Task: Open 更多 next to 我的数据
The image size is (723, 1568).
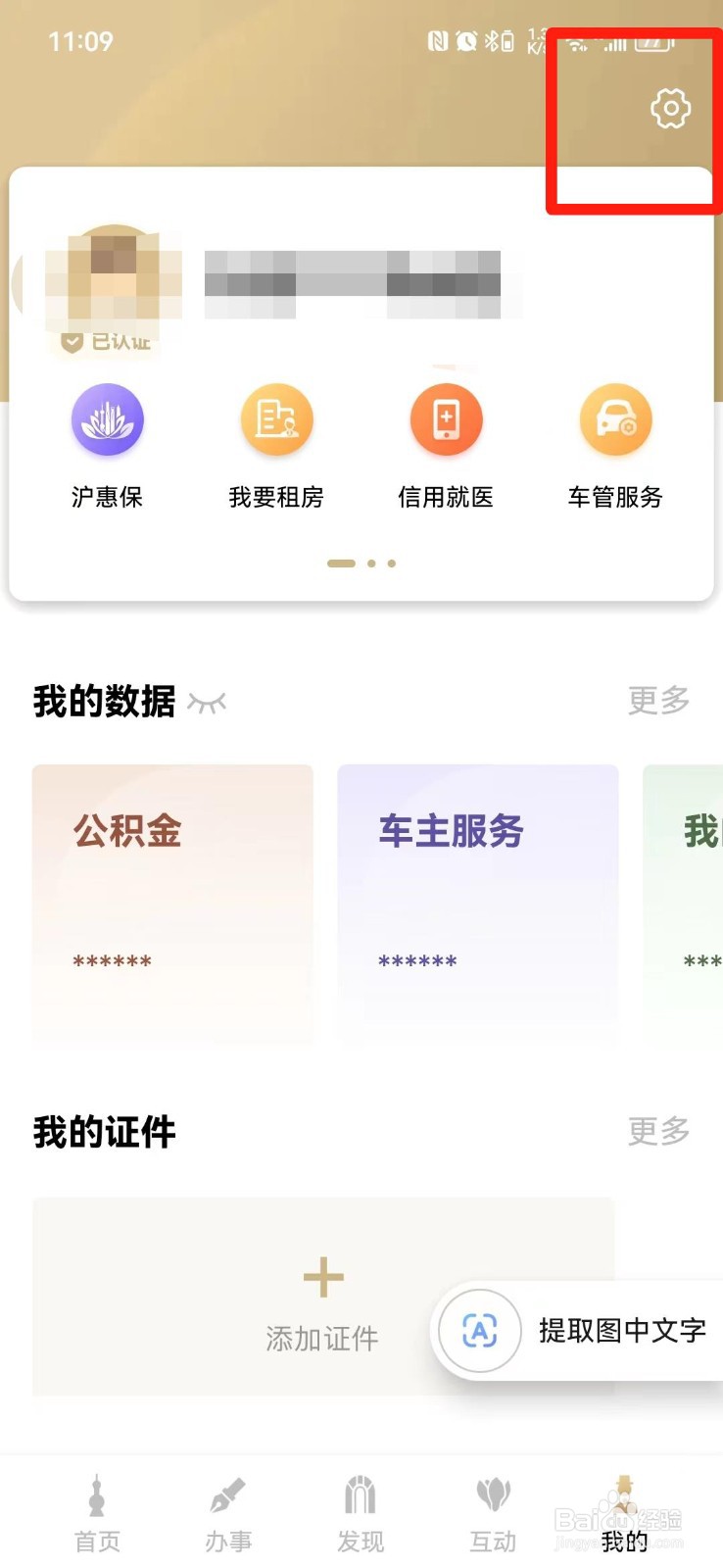Action: point(657,700)
